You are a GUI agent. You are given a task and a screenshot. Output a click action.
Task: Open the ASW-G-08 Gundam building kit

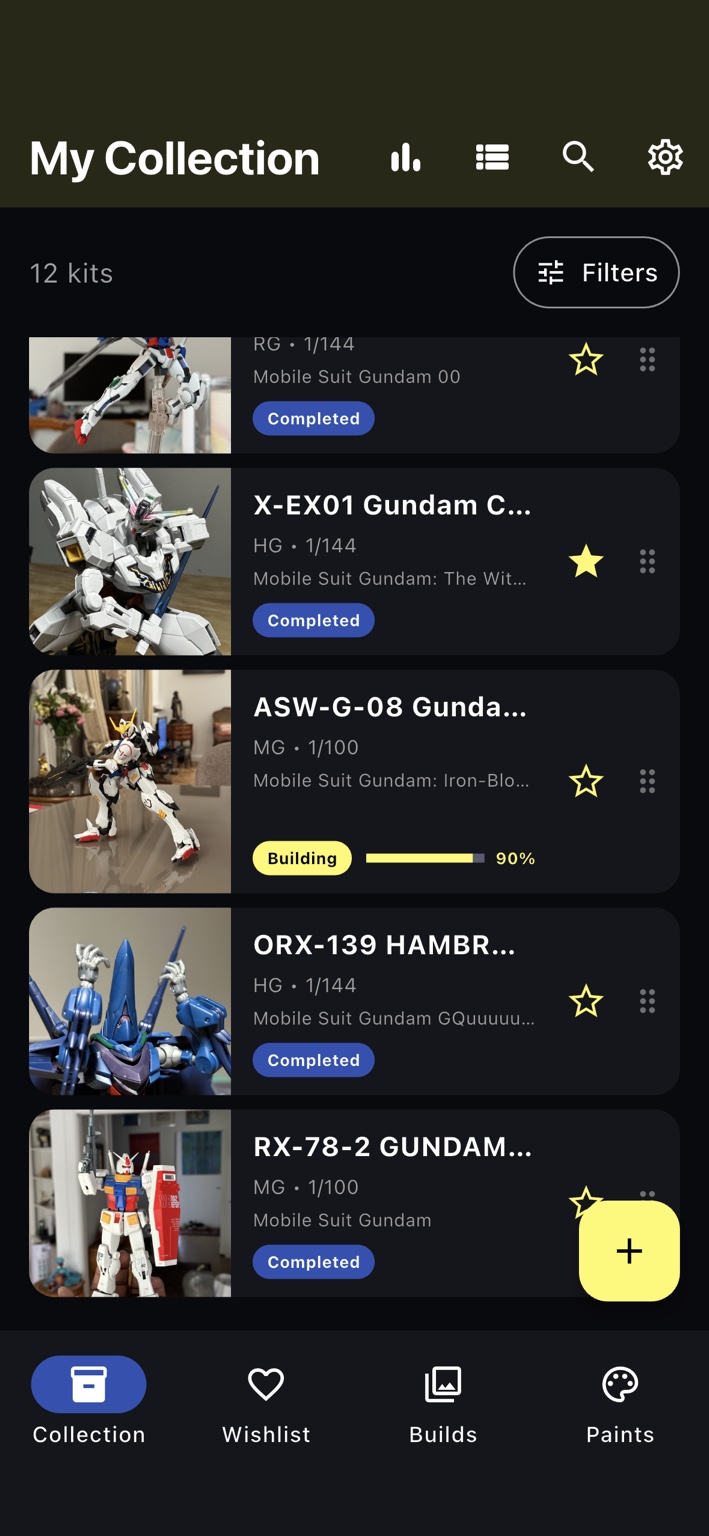(x=354, y=781)
